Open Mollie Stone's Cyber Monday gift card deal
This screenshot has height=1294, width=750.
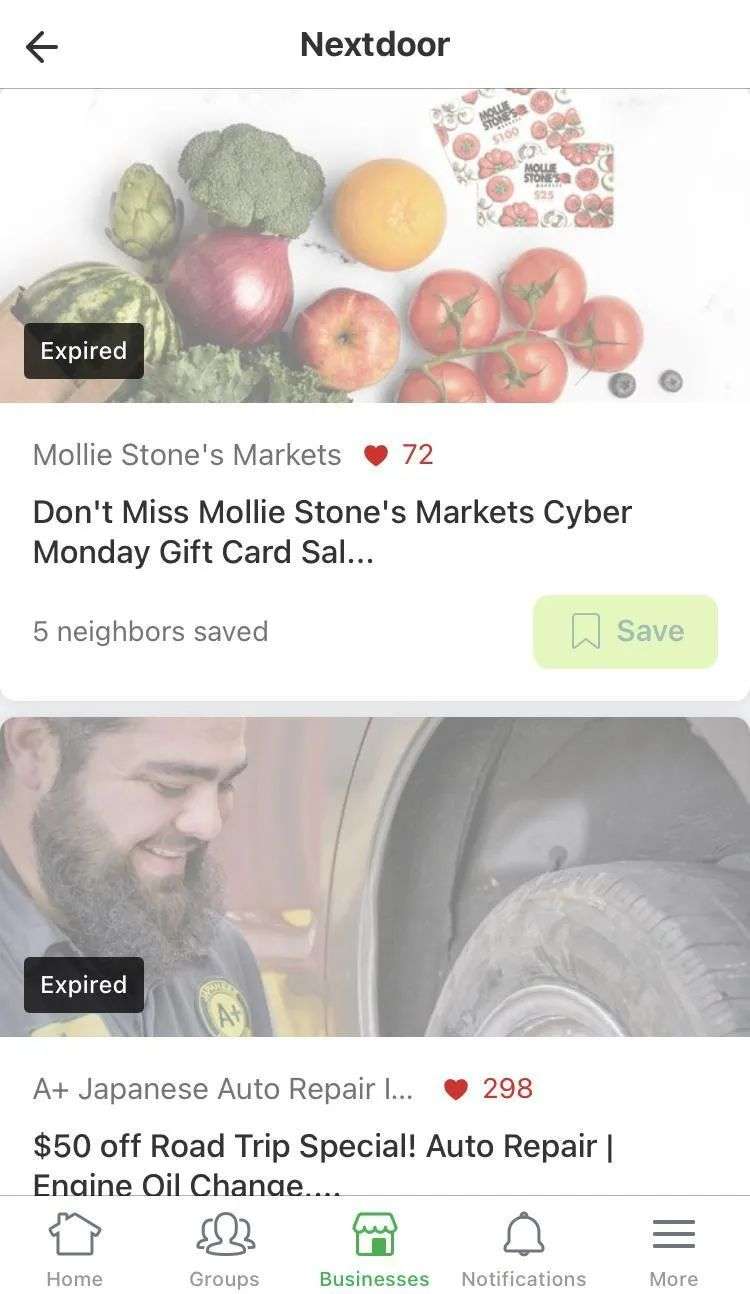pyautogui.click(x=332, y=531)
